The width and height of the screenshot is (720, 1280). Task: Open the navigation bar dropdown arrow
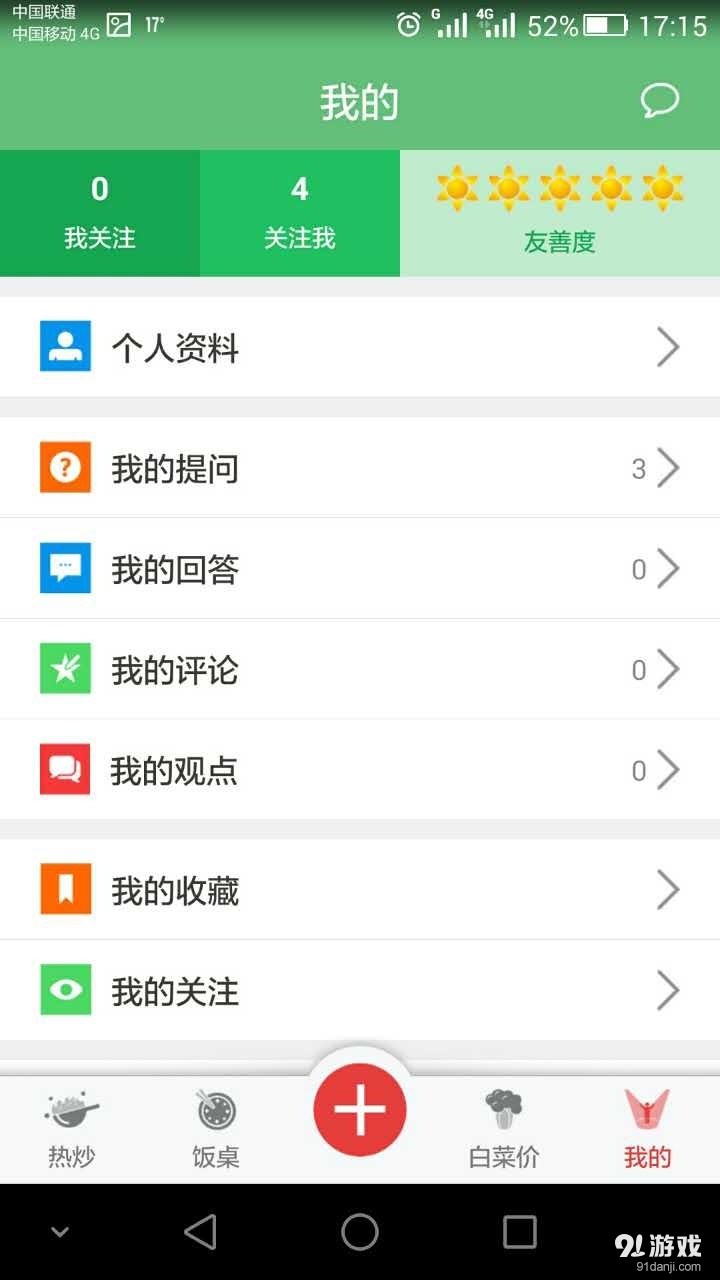[x=60, y=1232]
